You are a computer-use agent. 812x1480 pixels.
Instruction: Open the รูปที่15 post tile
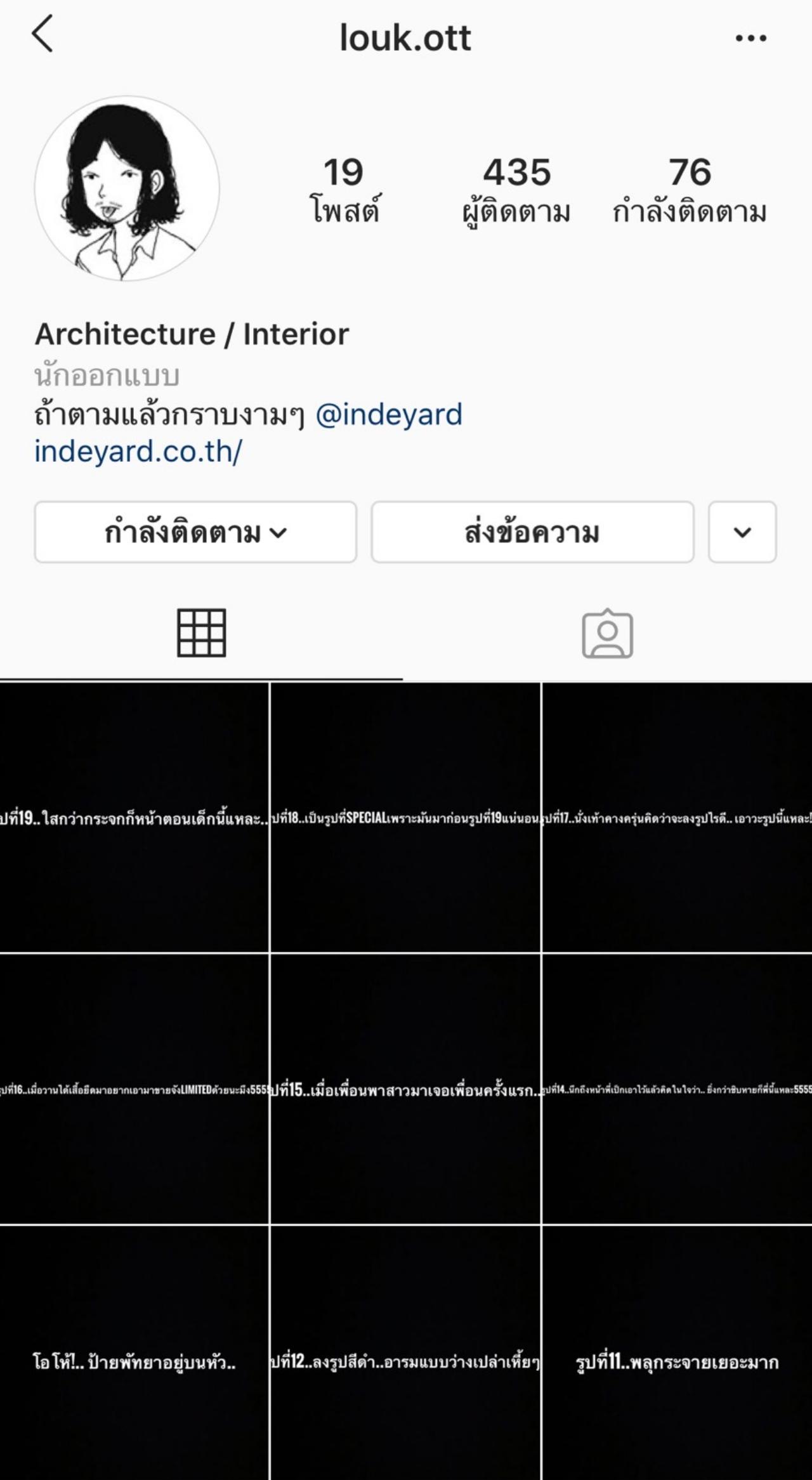(x=405, y=1089)
